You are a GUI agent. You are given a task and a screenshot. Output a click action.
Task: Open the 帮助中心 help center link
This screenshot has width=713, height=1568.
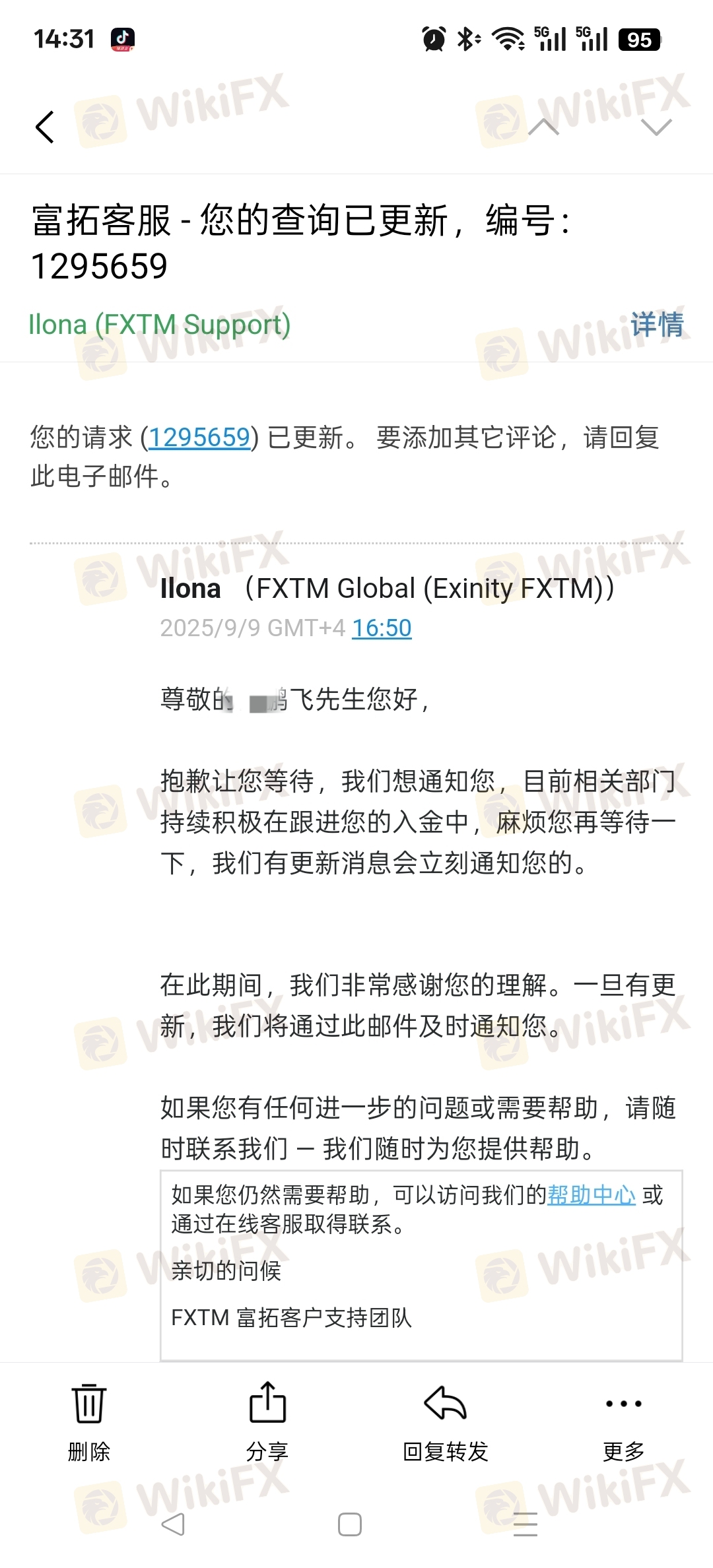[592, 1195]
